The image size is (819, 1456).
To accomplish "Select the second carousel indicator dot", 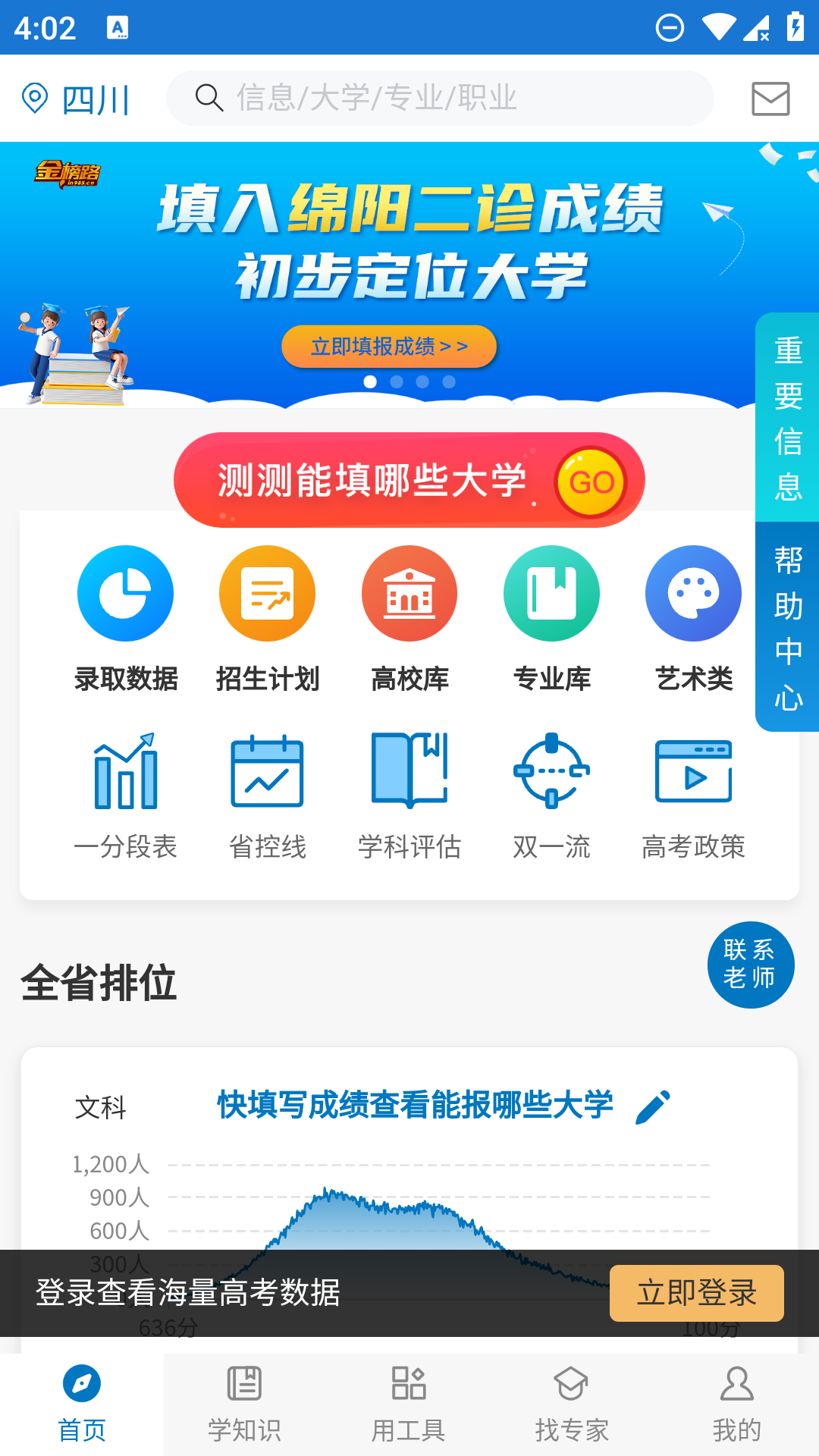I will pyautogui.click(x=397, y=382).
